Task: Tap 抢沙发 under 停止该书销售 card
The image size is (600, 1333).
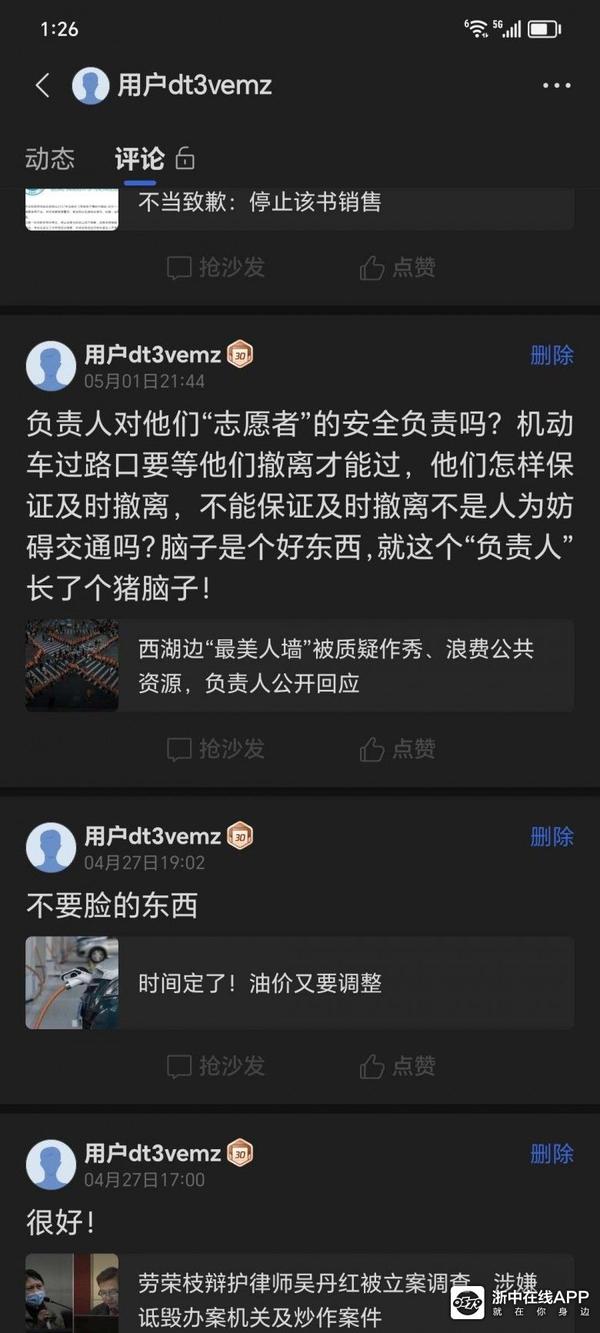Action: (216, 267)
